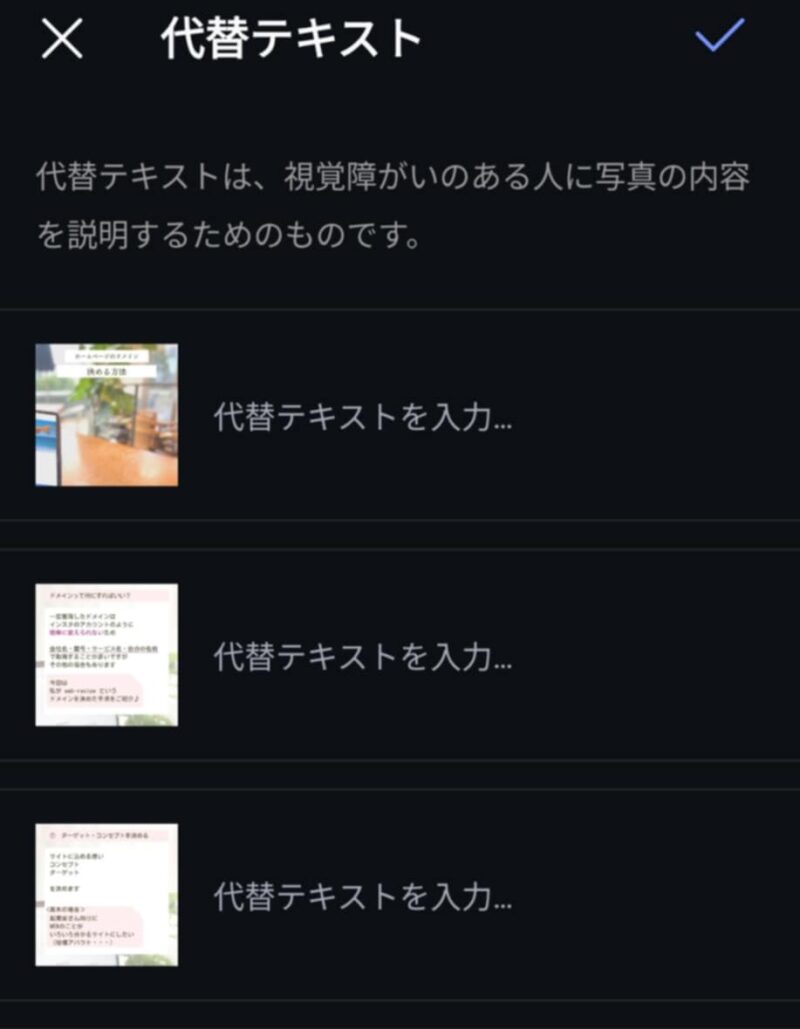
Task: Focus alt text field beside the ドメイン explanation slide
Action: (363, 657)
